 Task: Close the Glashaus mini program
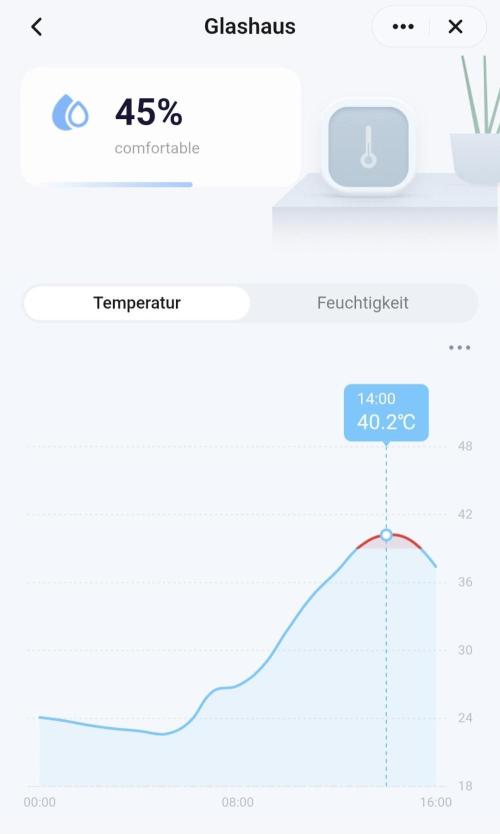[x=455, y=27]
